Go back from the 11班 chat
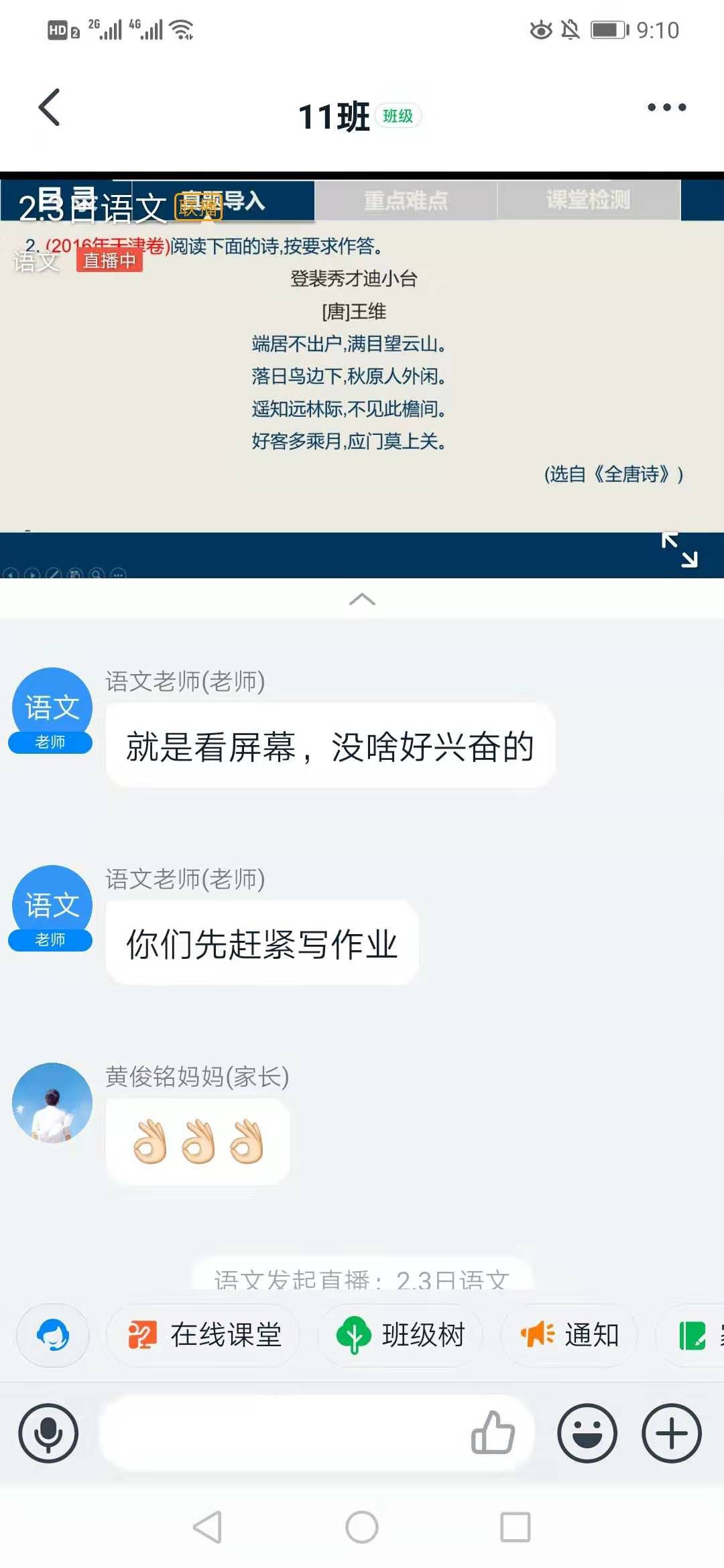 pyautogui.click(x=50, y=107)
